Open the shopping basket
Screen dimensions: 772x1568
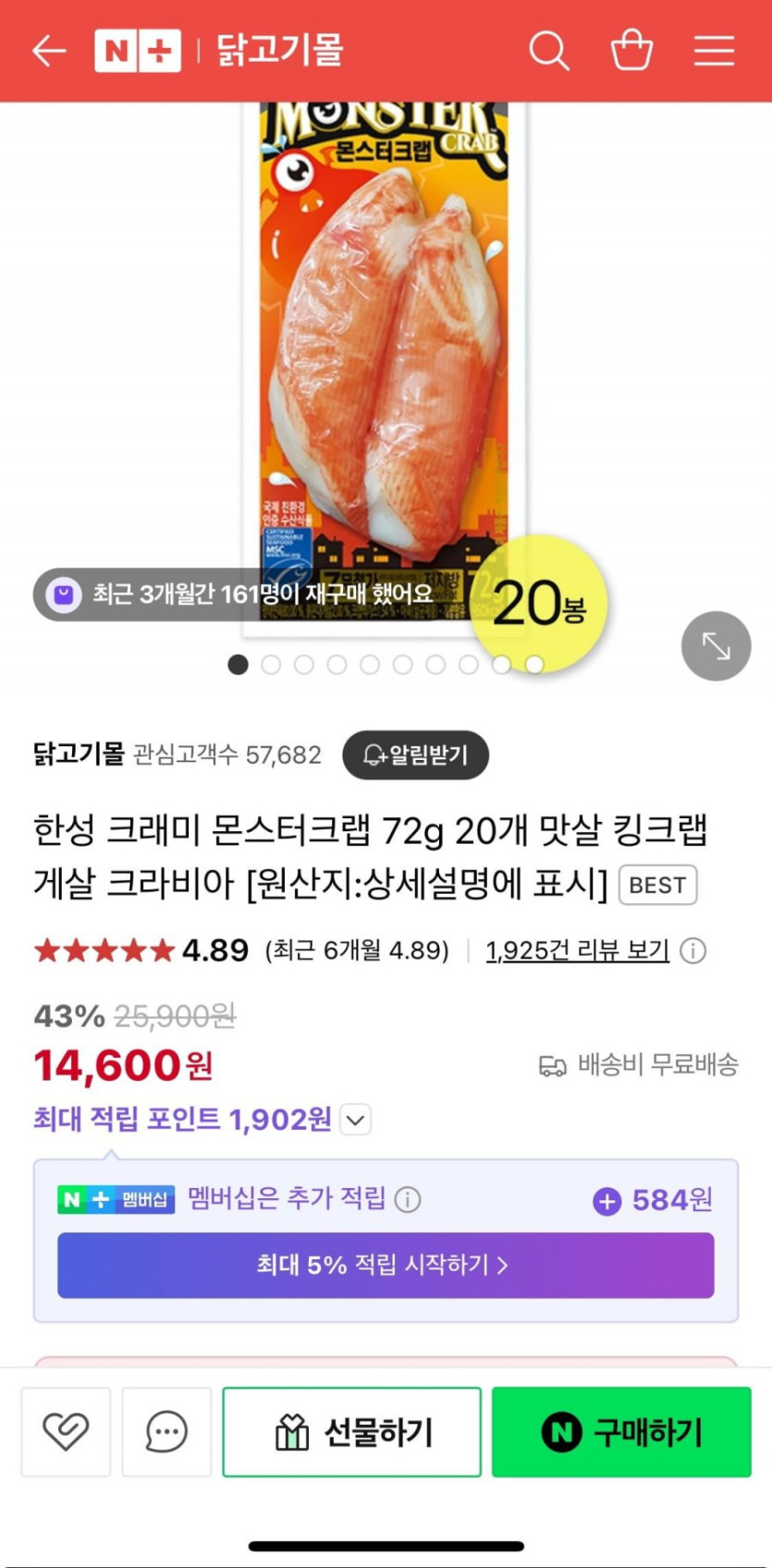(x=631, y=51)
